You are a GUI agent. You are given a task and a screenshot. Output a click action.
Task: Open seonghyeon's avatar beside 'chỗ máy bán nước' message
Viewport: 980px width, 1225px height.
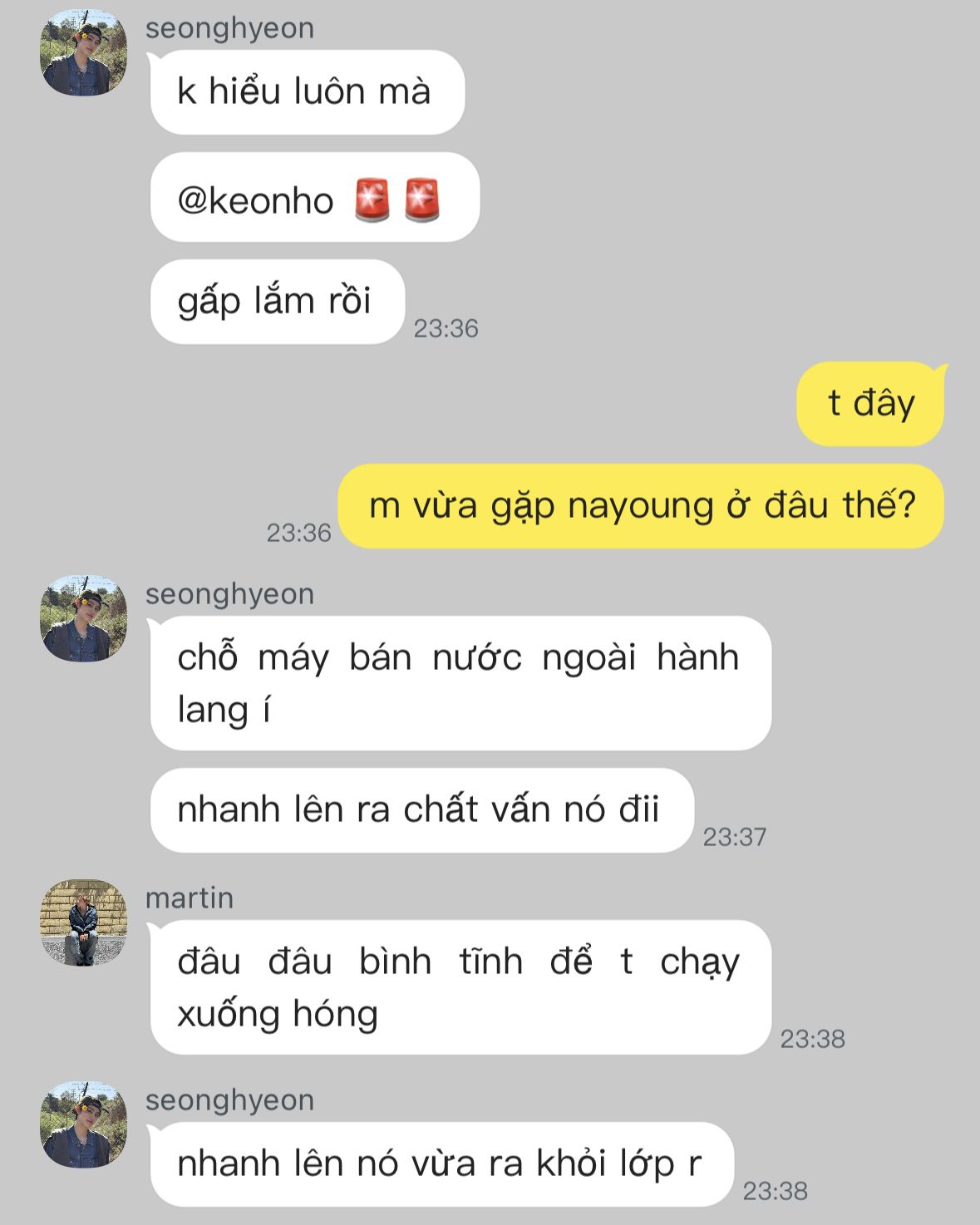click(x=83, y=618)
